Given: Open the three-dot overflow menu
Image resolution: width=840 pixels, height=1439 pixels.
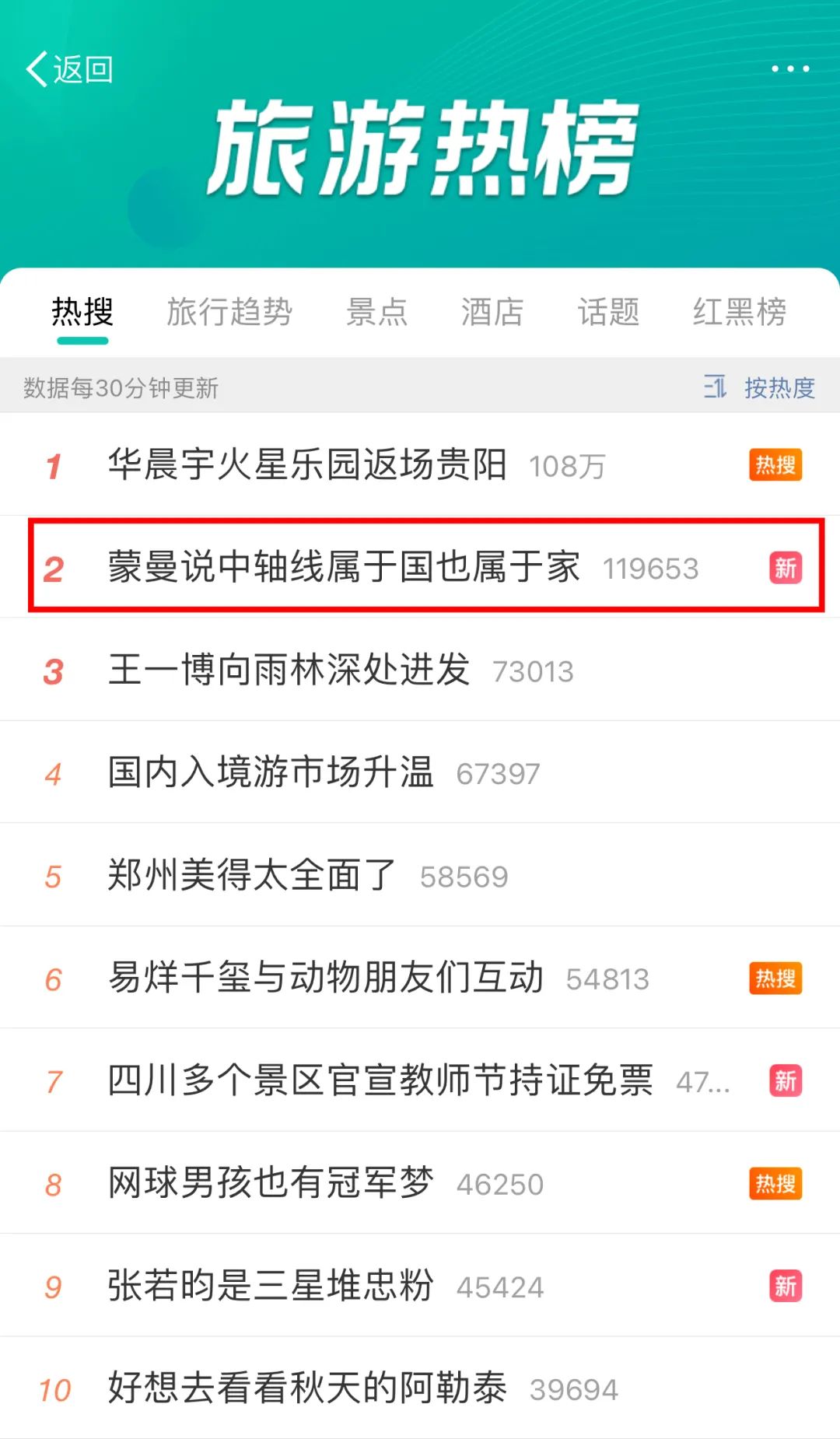Looking at the screenshot, I should [x=790, y=68].
